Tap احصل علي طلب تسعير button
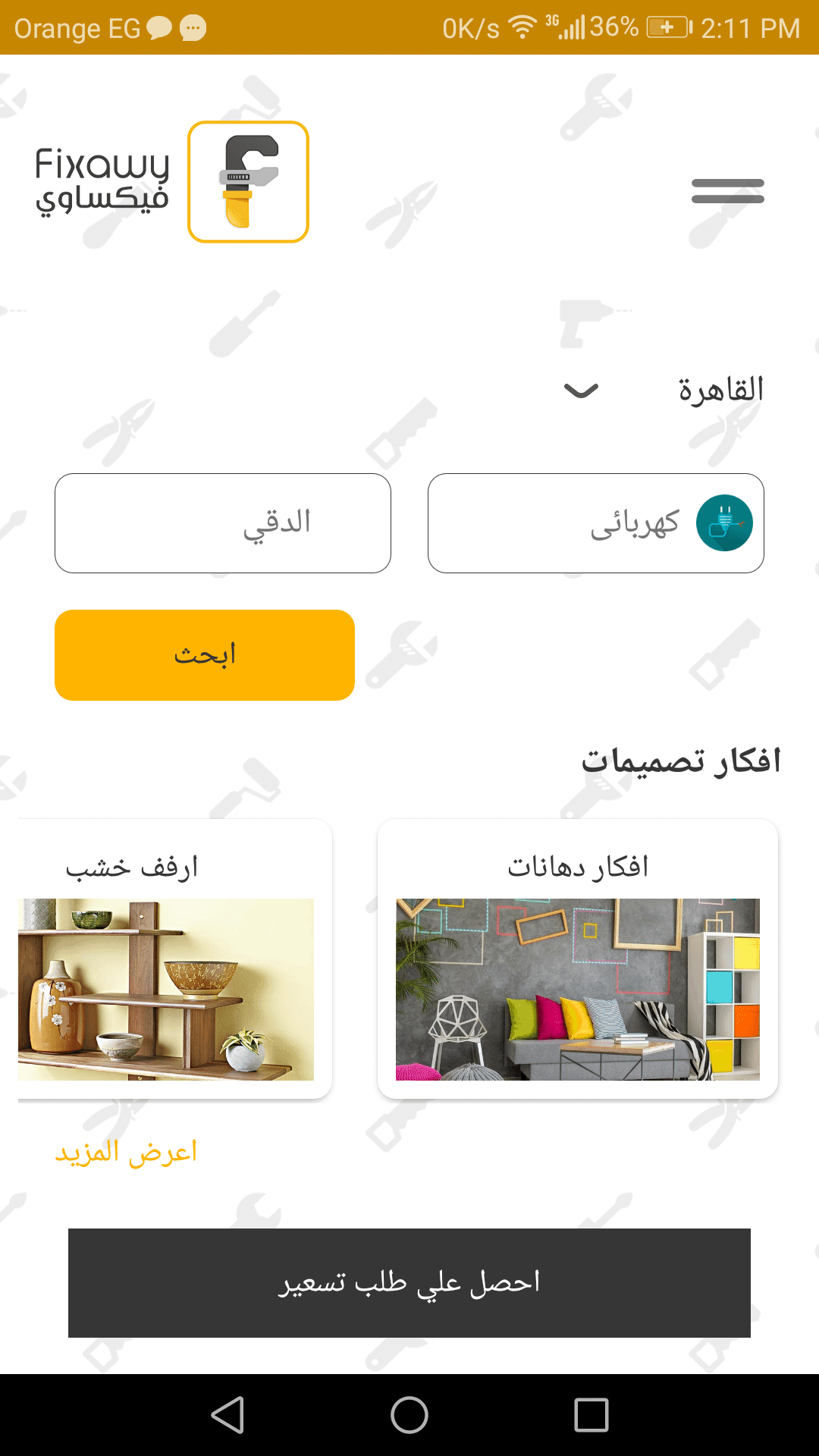 coord(409,1283)
